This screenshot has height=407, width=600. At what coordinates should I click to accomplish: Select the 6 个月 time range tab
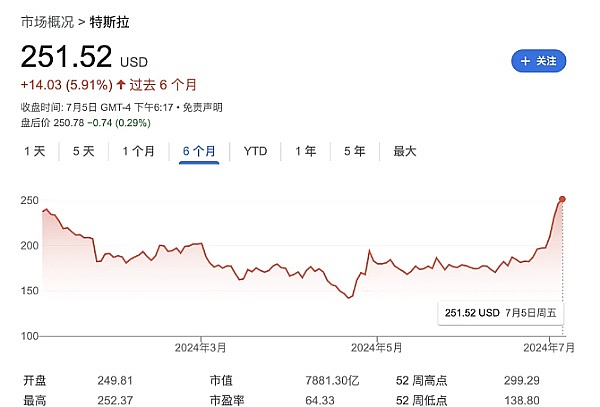point(199,151)
